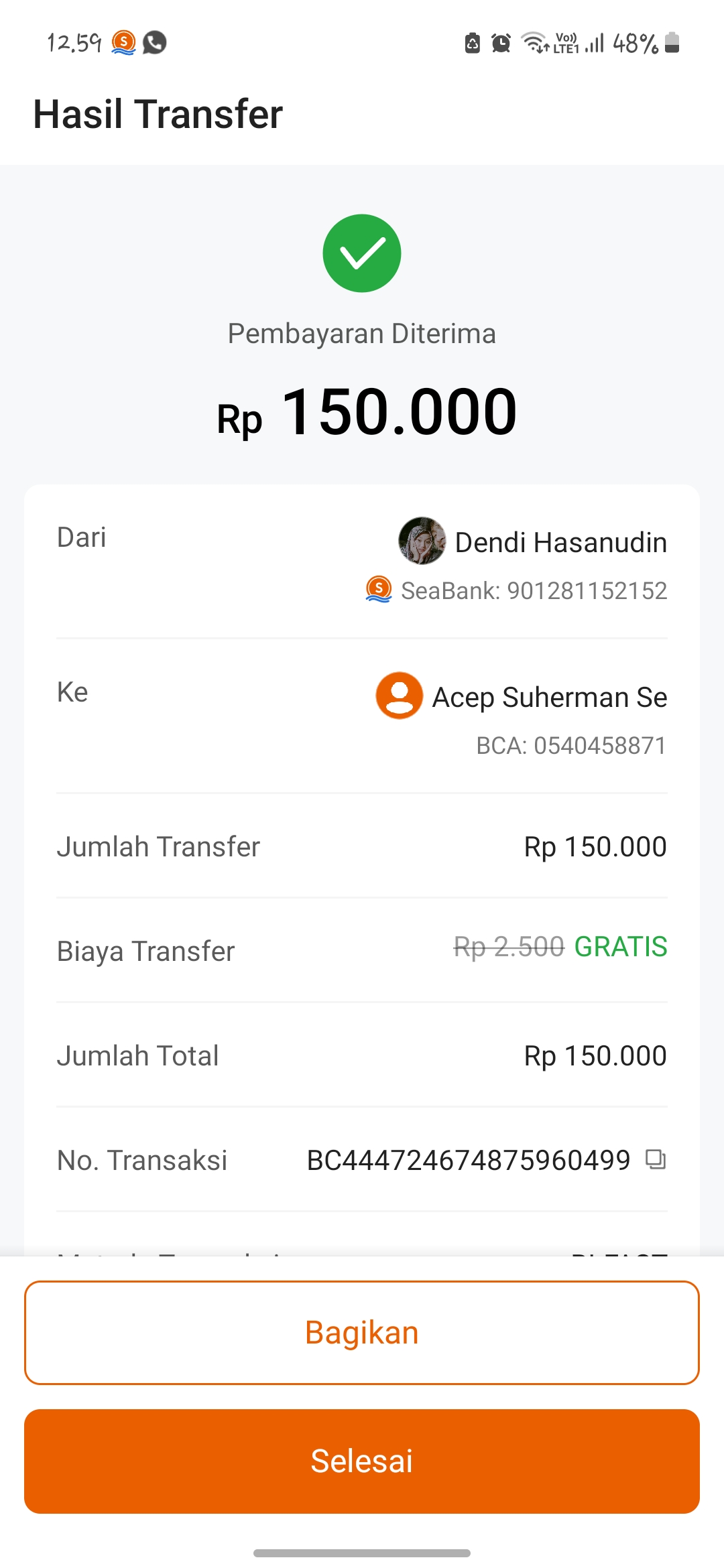Image resolution: width=724 pixels, height=1568 pixels.
Task: Tap the Bagikan button to share receipt
Action: point(362,1332)
